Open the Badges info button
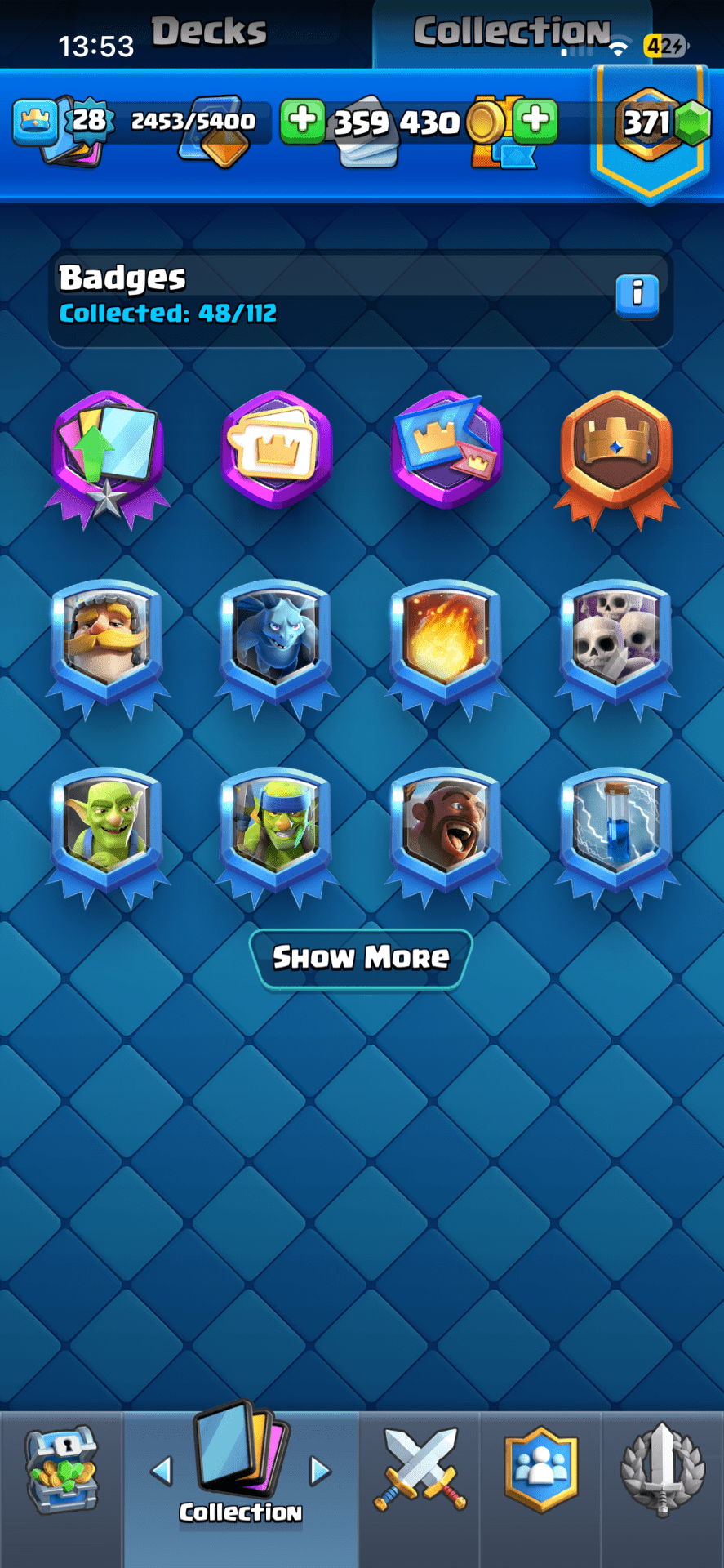Viewport: 724px width, 1568px height. point(637,293)
